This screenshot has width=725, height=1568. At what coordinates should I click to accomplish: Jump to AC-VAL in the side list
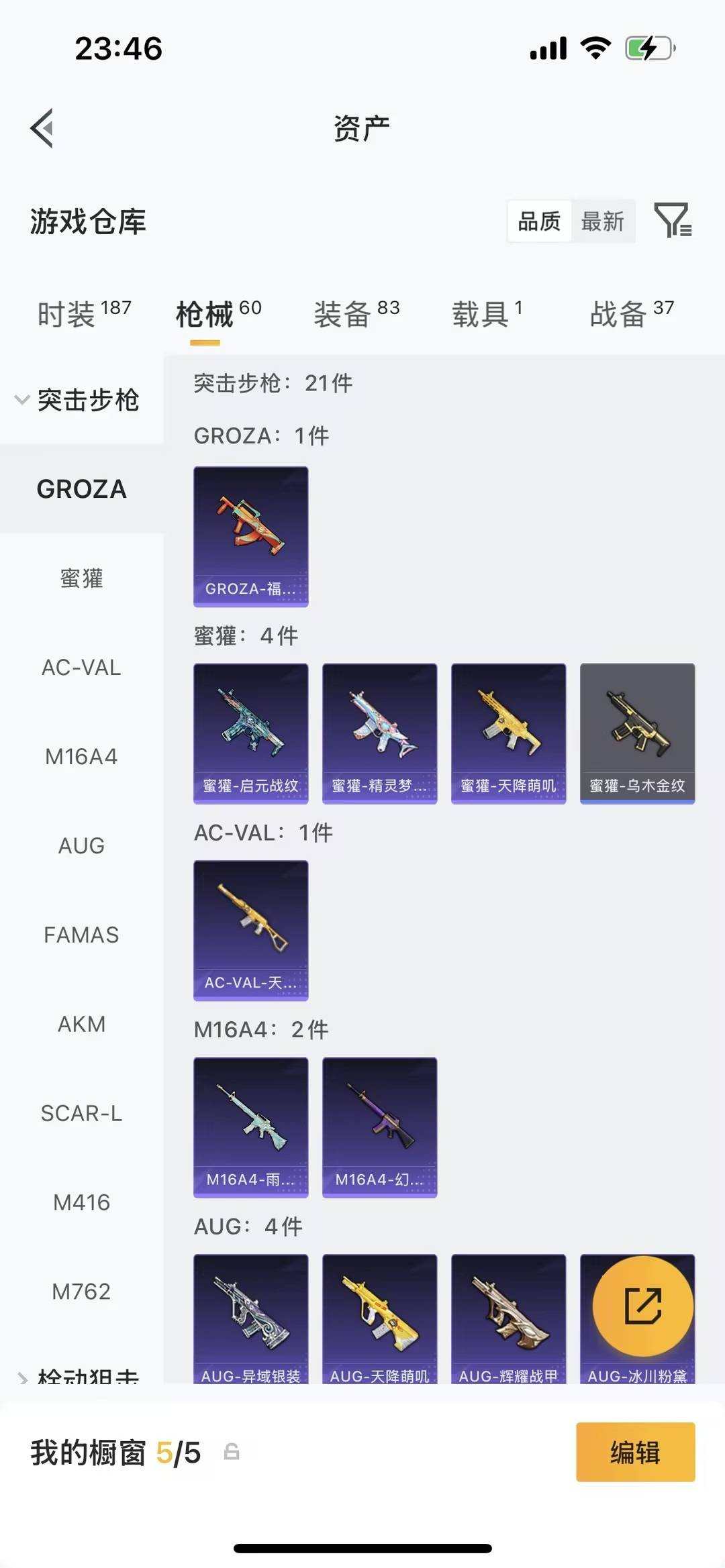point(81,668)
